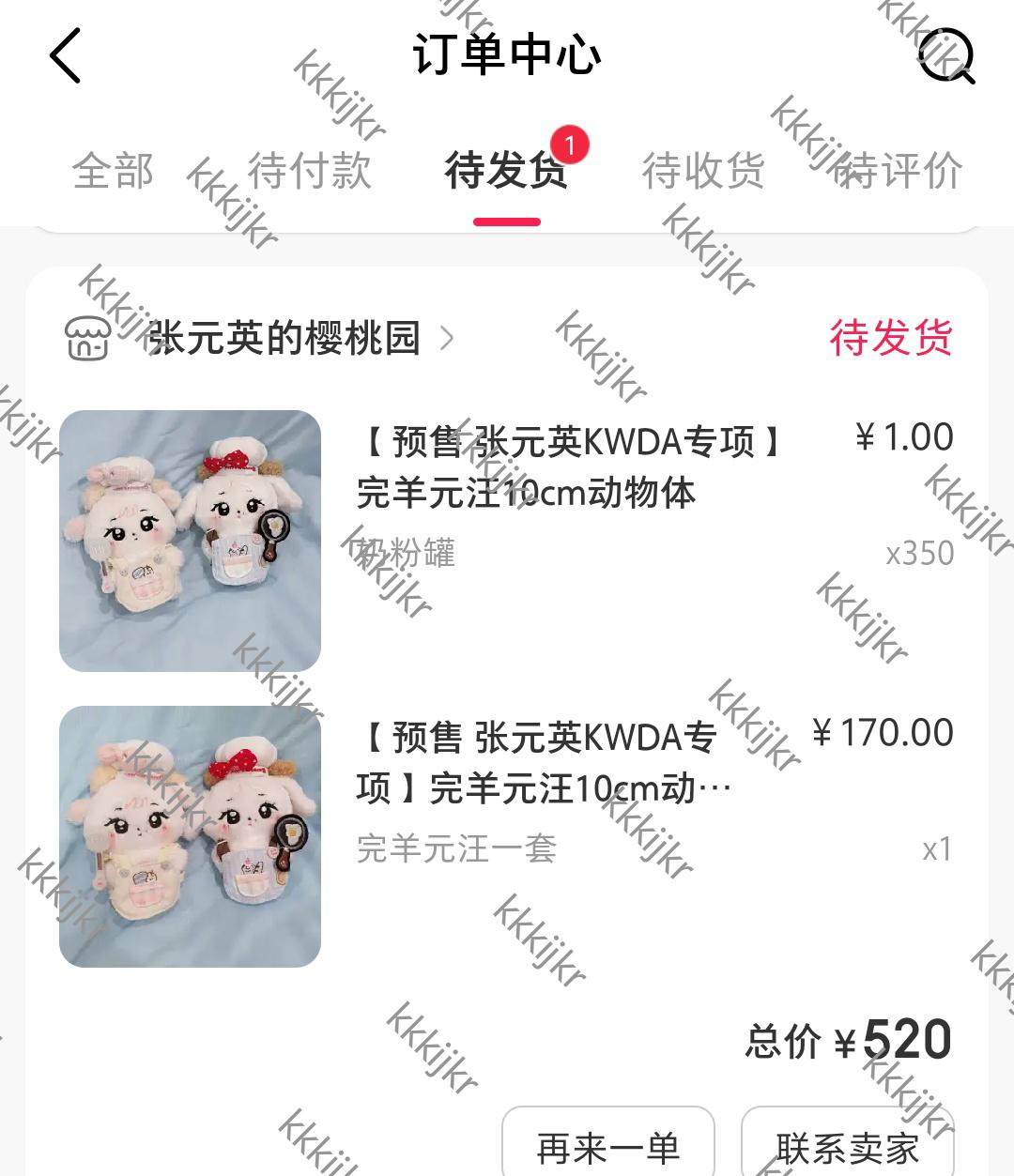Open the shop 张元英的樱桃园

[x=282, y=338]
